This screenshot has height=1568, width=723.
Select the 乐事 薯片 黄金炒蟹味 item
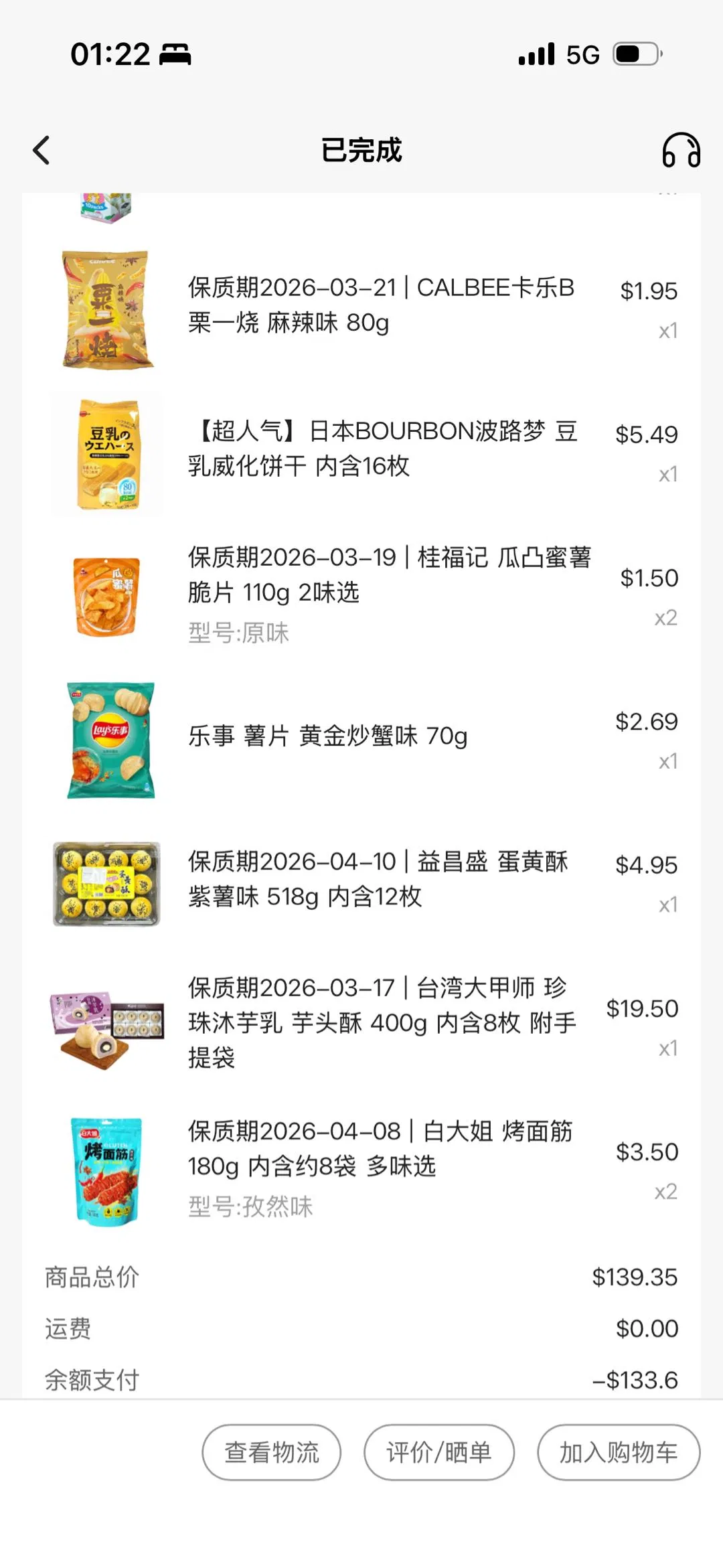click(x=328, y=736)
